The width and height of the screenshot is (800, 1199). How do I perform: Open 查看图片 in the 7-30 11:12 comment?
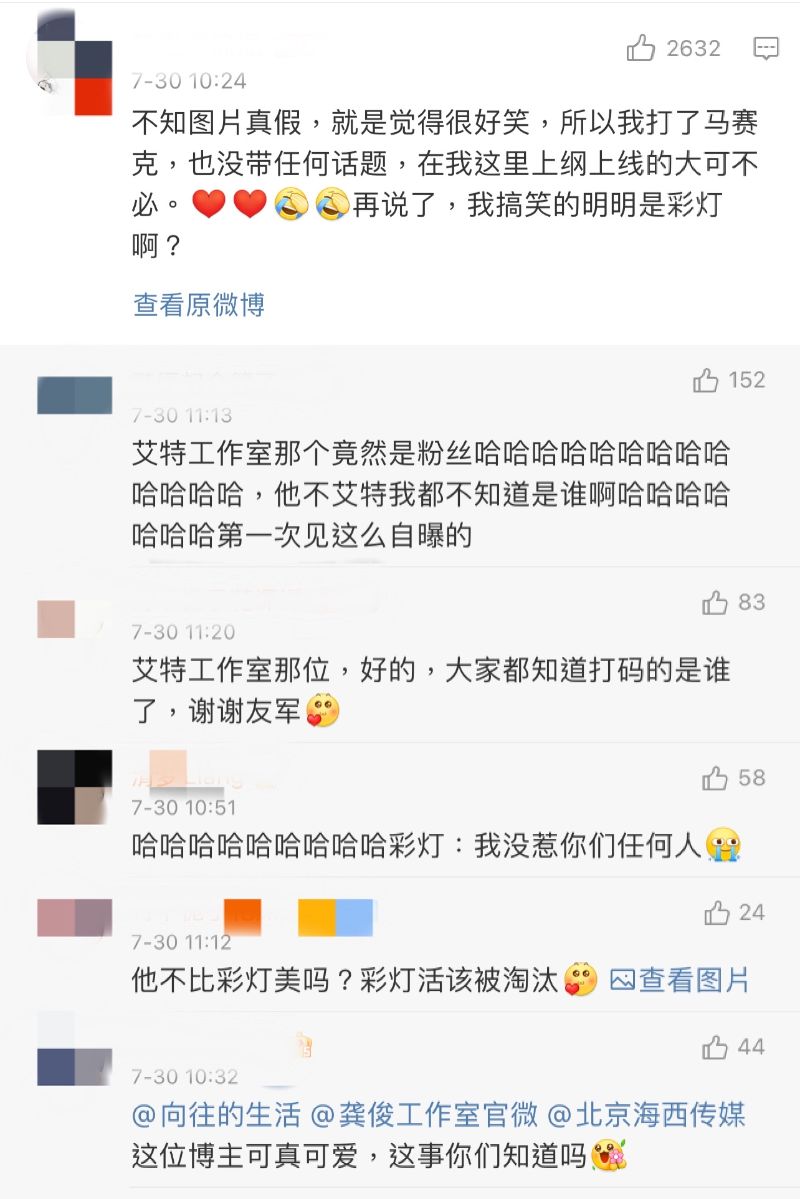[x=680, y=980]
